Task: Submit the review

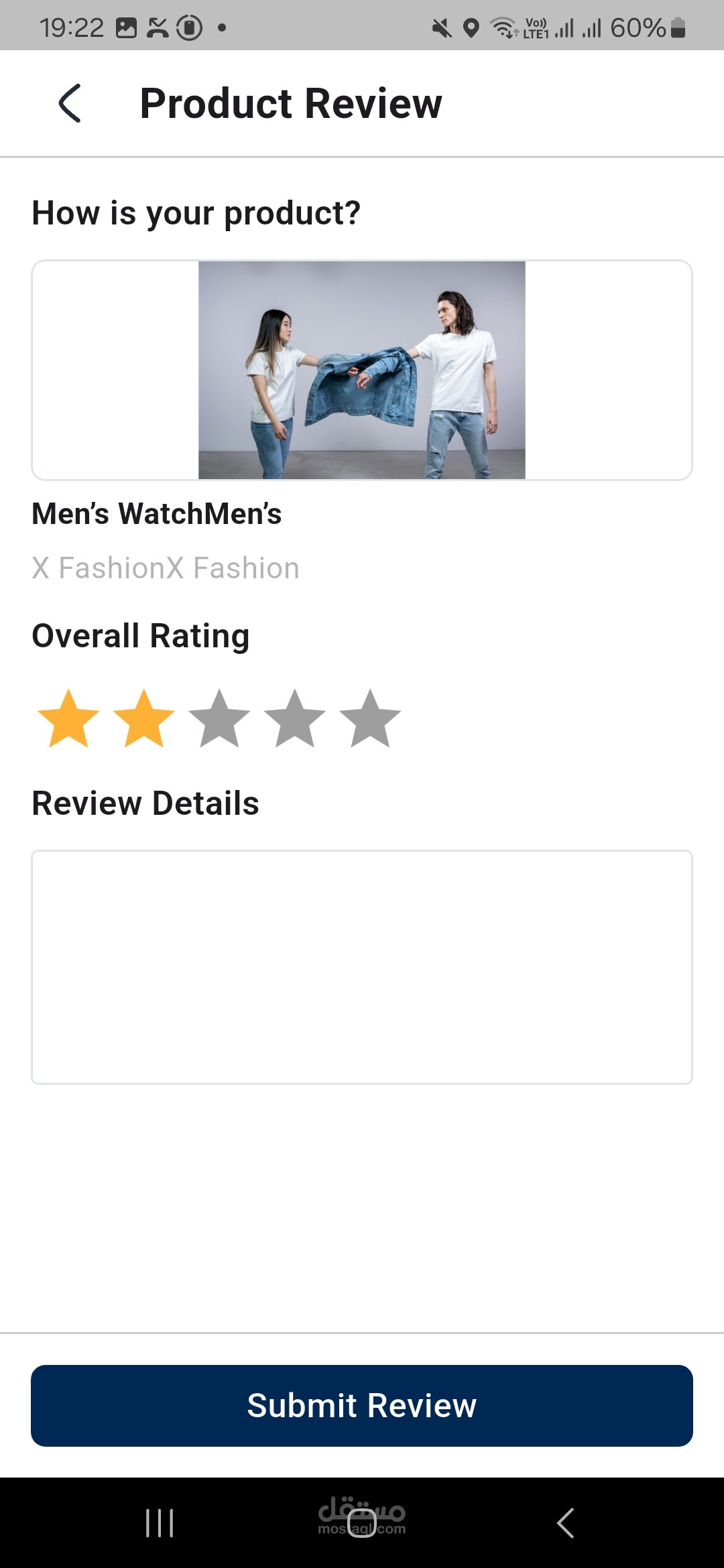Action: pyautogui.click(x=362, y=1405)
